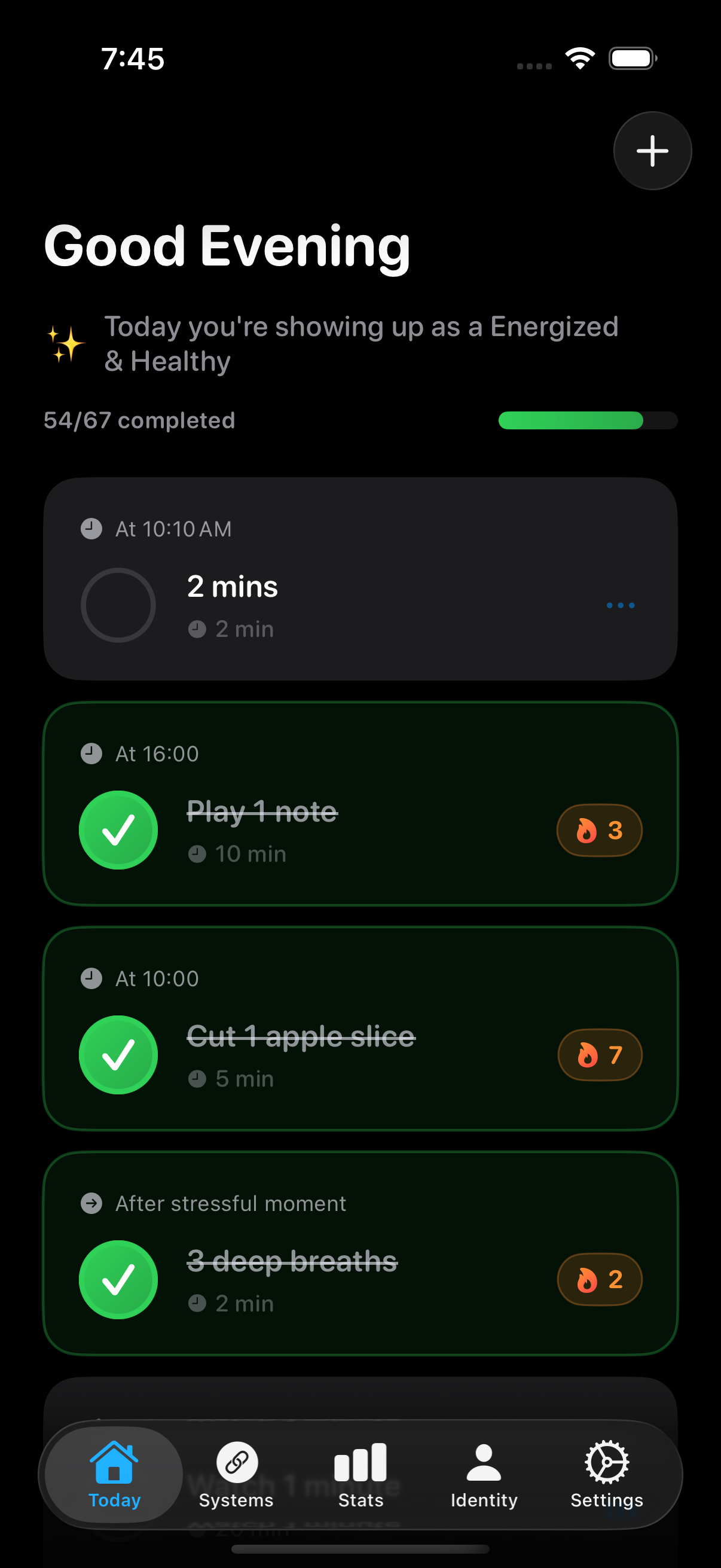Image resolution: width=721 pixels, height=1568 pixels.
Task: Switch to the Stats tab
Action: coord(360,1474)
